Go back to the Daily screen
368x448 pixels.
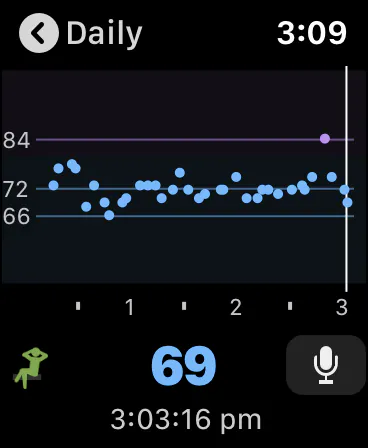(39, 33)
